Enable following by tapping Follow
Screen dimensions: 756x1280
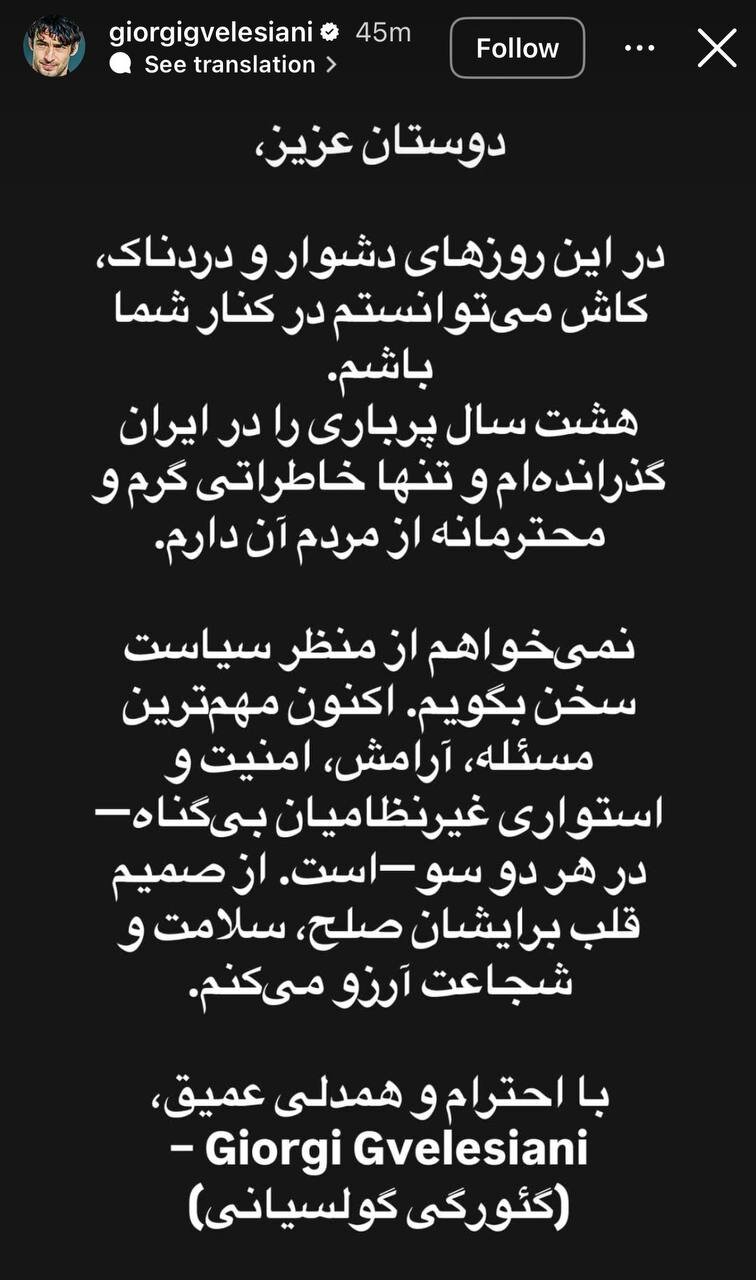517,47
